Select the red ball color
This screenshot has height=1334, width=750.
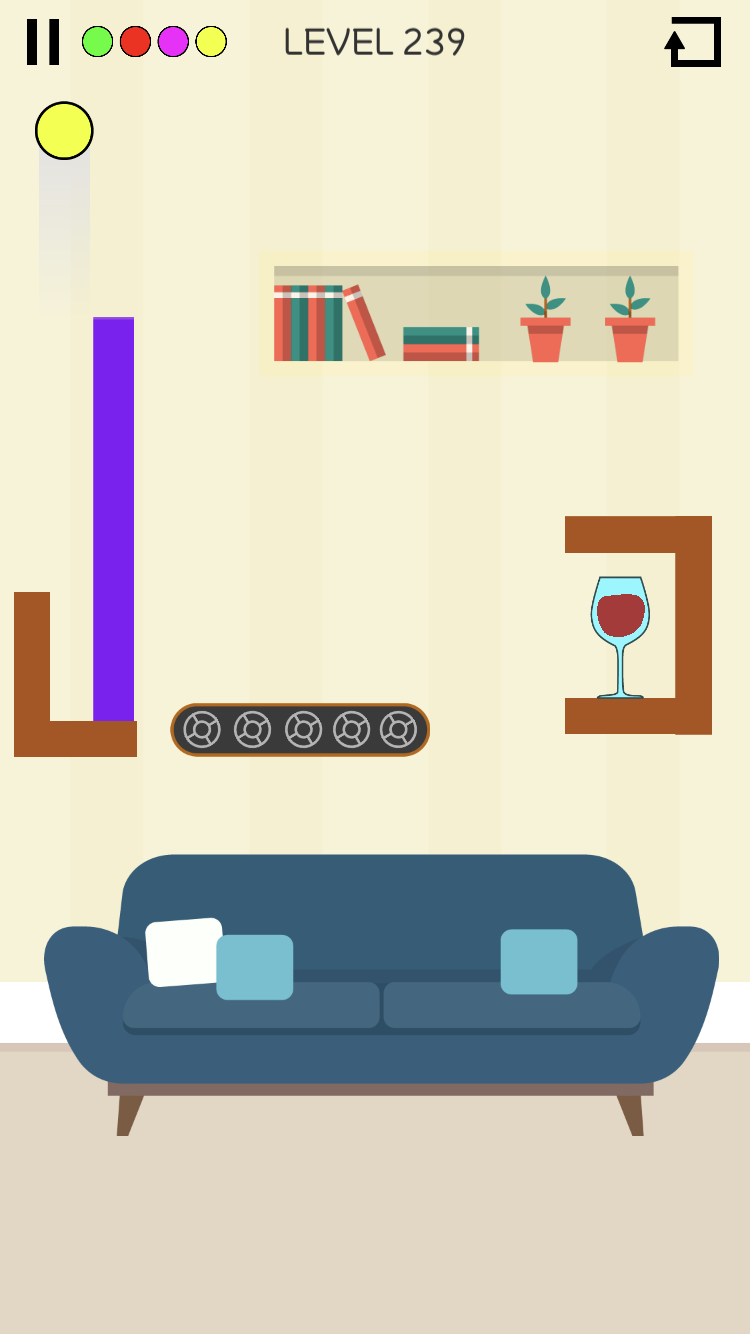tap(135, 42)
